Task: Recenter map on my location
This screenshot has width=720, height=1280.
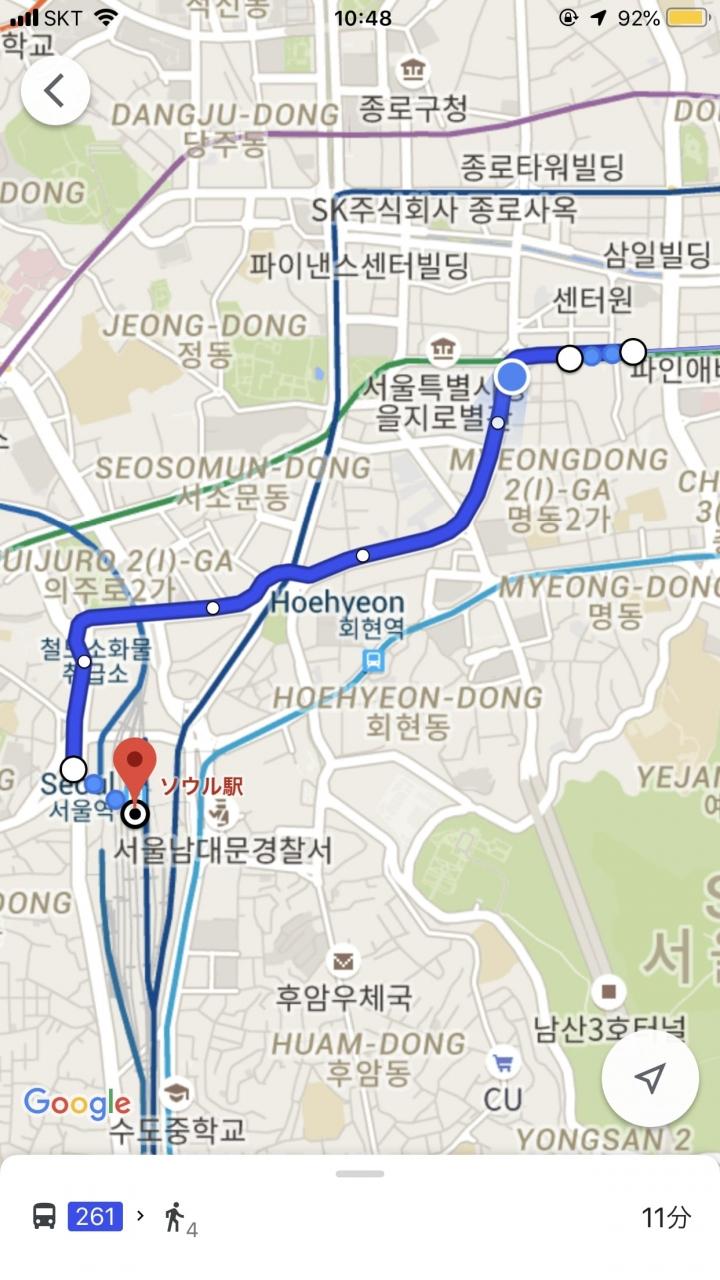Action: 650,1078
